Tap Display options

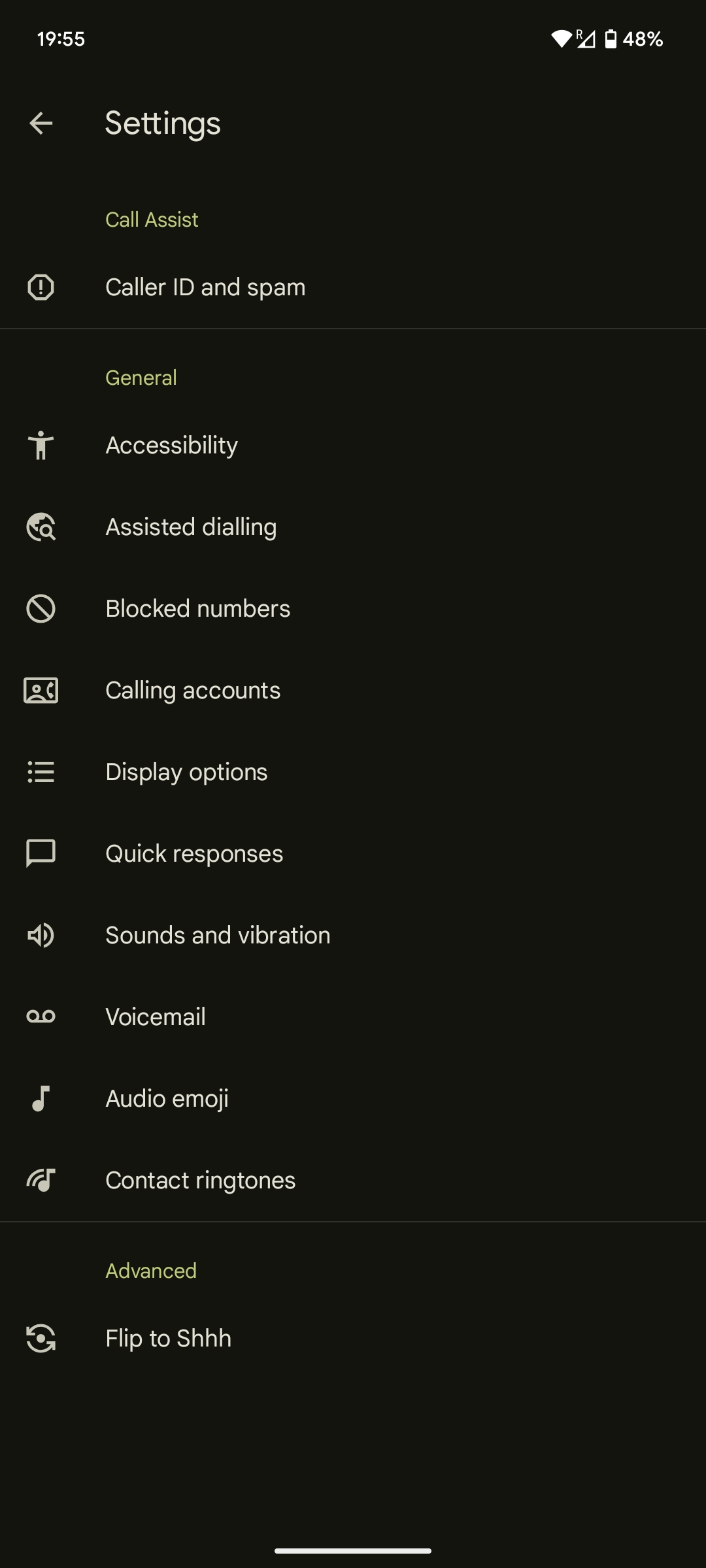(186, 772)
